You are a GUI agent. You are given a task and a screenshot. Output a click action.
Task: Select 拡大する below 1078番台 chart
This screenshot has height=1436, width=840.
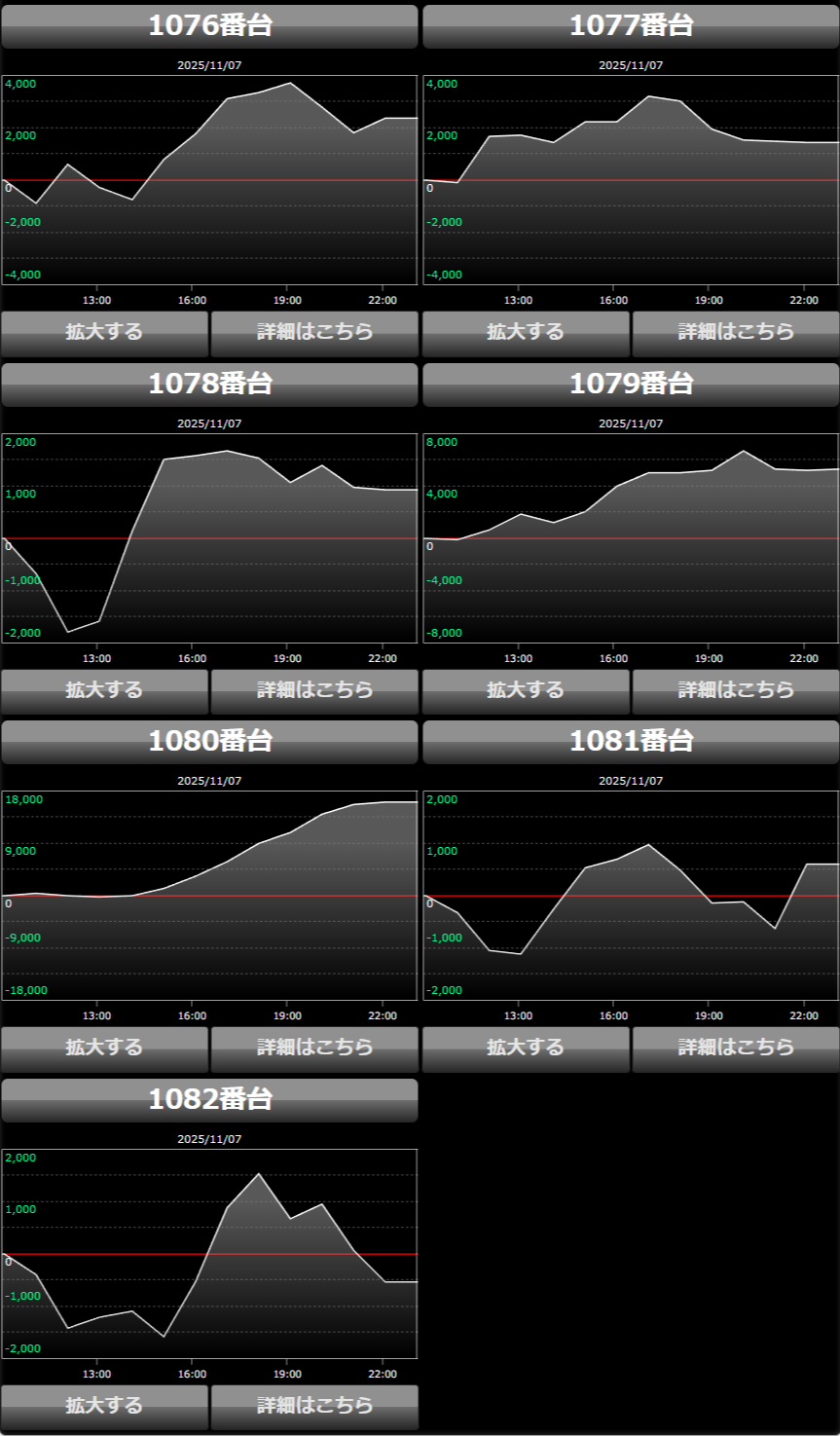(x=104, y=690)
